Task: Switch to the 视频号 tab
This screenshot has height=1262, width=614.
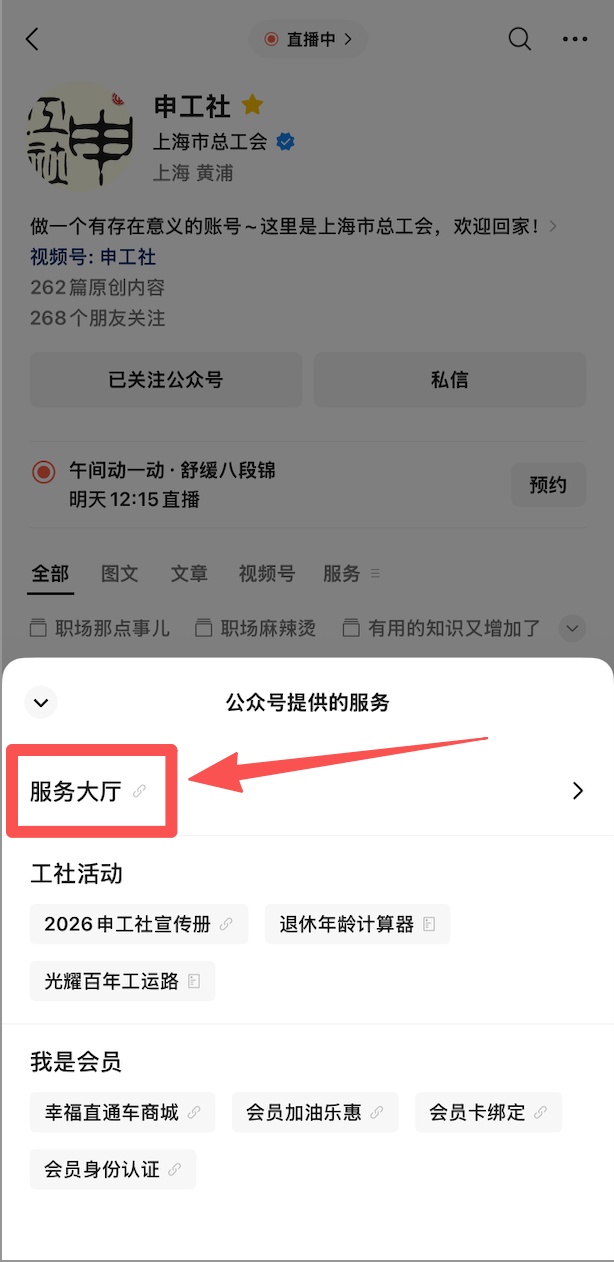Action: pos(266,574)
